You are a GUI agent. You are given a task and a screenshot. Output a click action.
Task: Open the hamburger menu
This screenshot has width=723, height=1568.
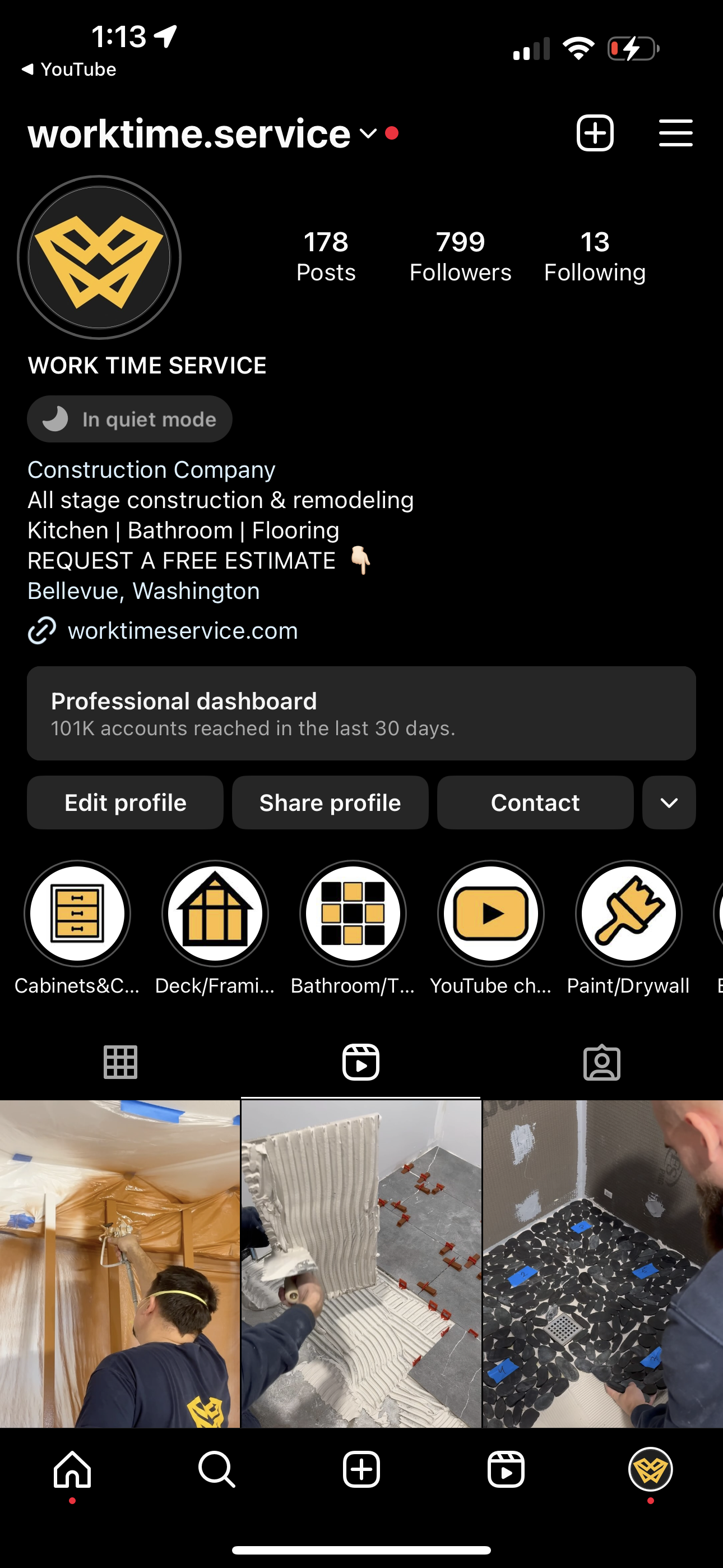point(675,133)
